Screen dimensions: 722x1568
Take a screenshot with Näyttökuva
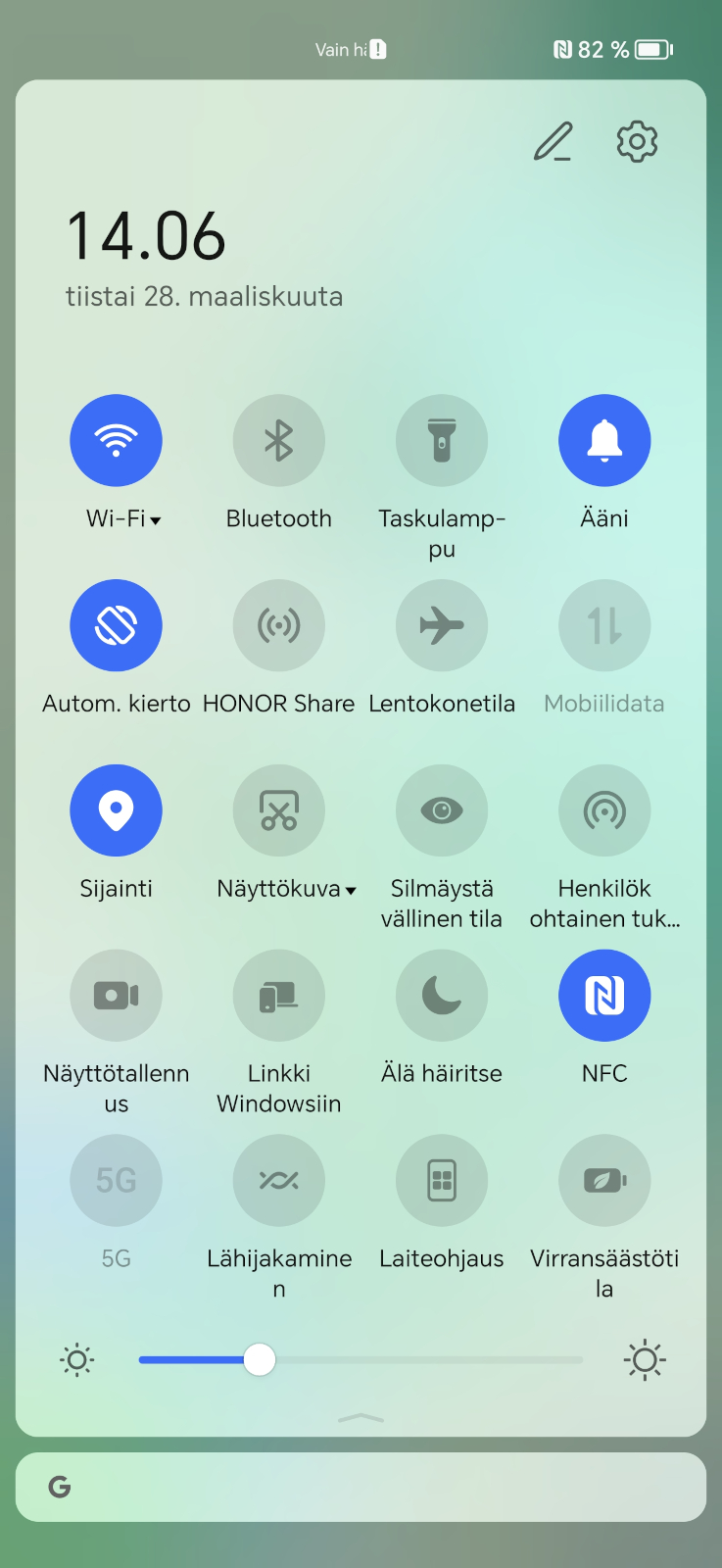278,810
